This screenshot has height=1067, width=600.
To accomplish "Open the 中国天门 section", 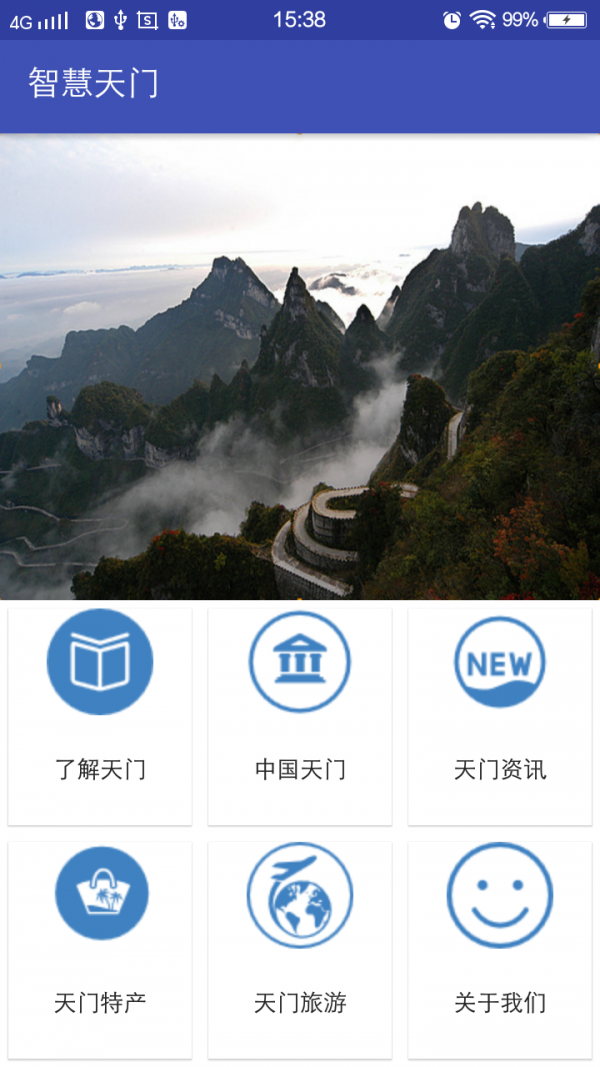I will (x=300, y=715).
